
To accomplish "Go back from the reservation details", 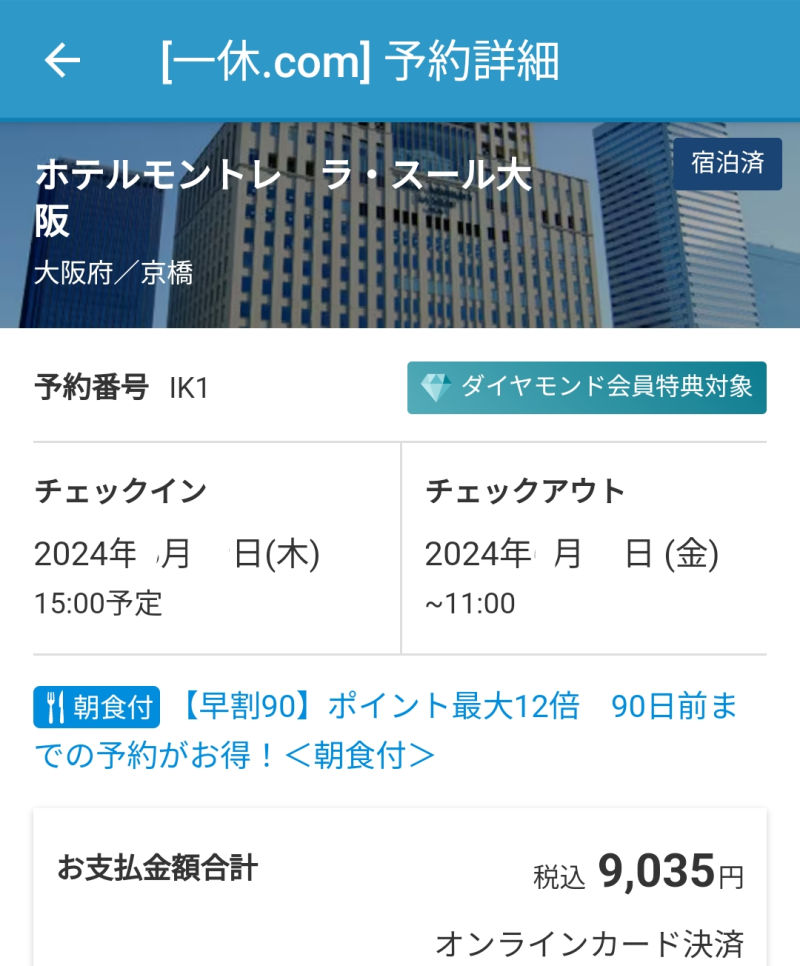I will click(x=62, y=61).
